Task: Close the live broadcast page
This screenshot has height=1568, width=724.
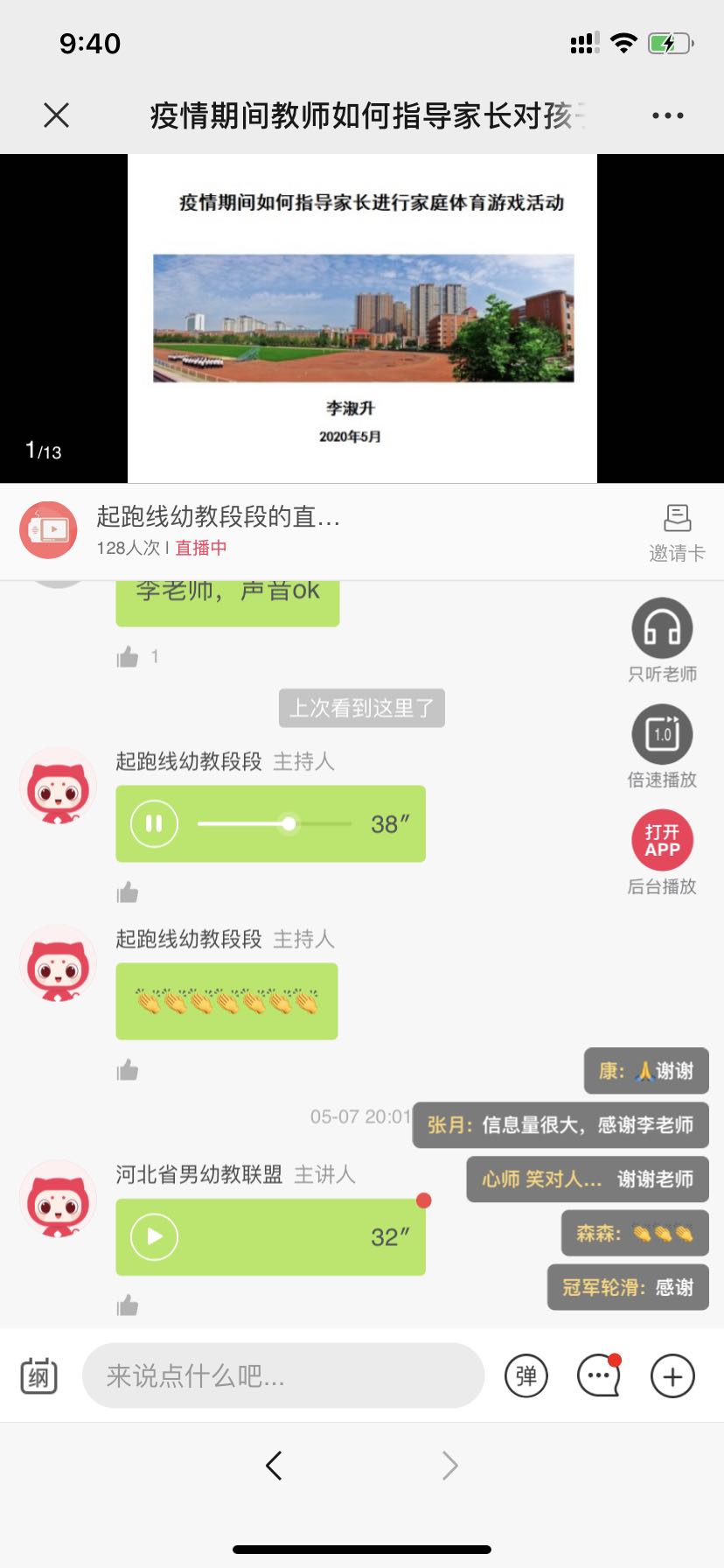Action: click(x=57, y=115)
